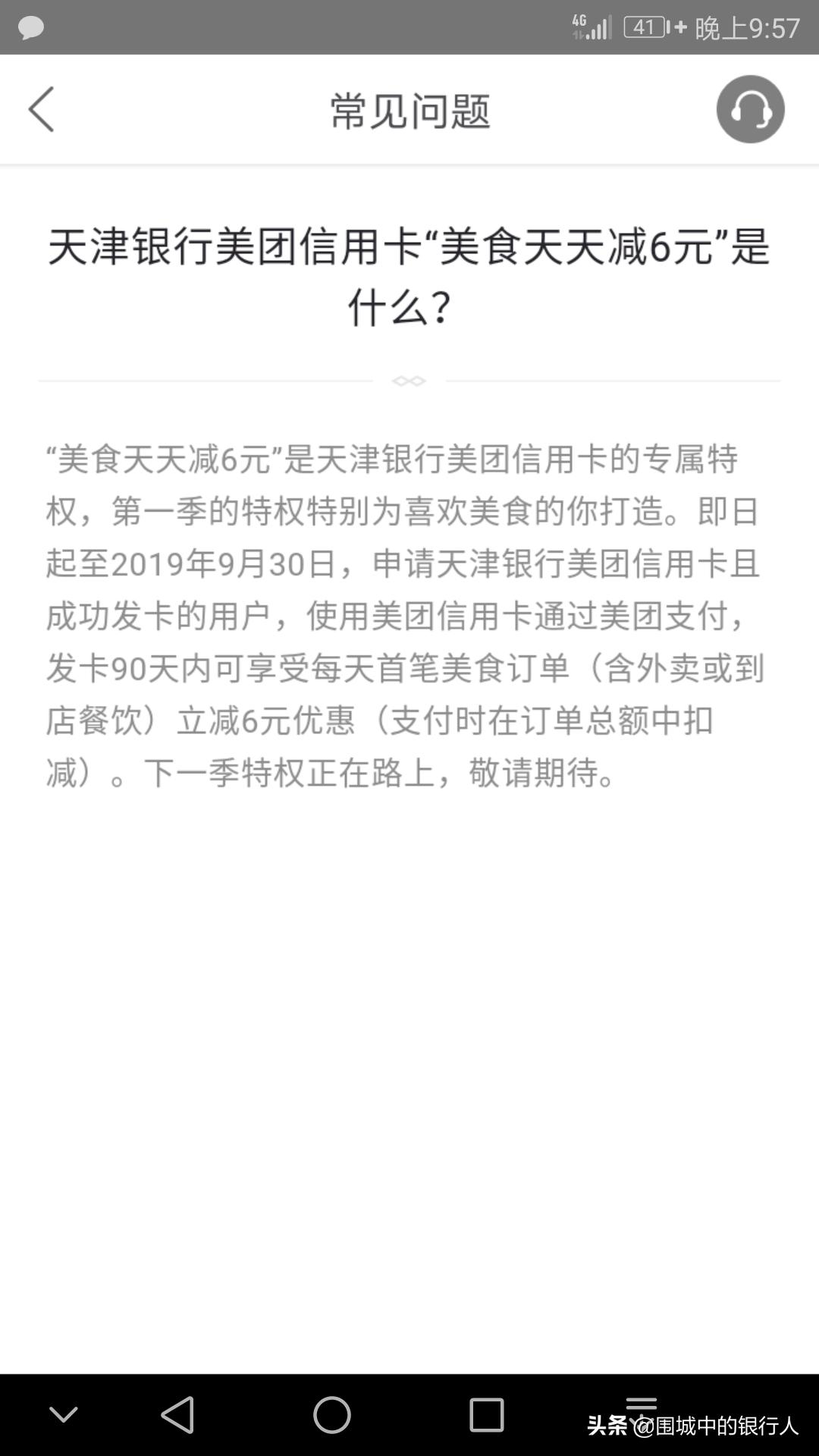Tap the back arrow to leave FAQ

[x=42, y=108]
